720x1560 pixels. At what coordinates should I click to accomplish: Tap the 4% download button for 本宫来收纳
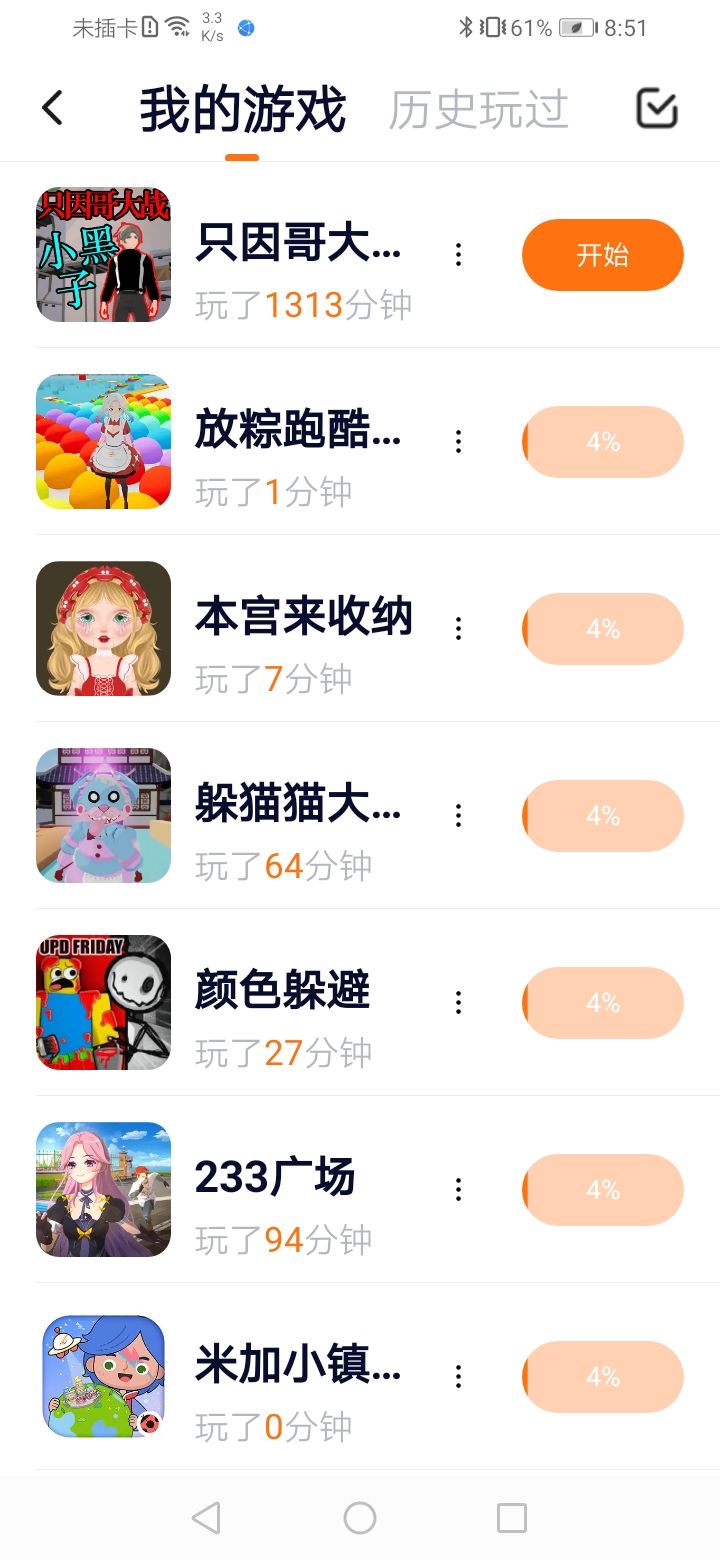pos(602,629)
